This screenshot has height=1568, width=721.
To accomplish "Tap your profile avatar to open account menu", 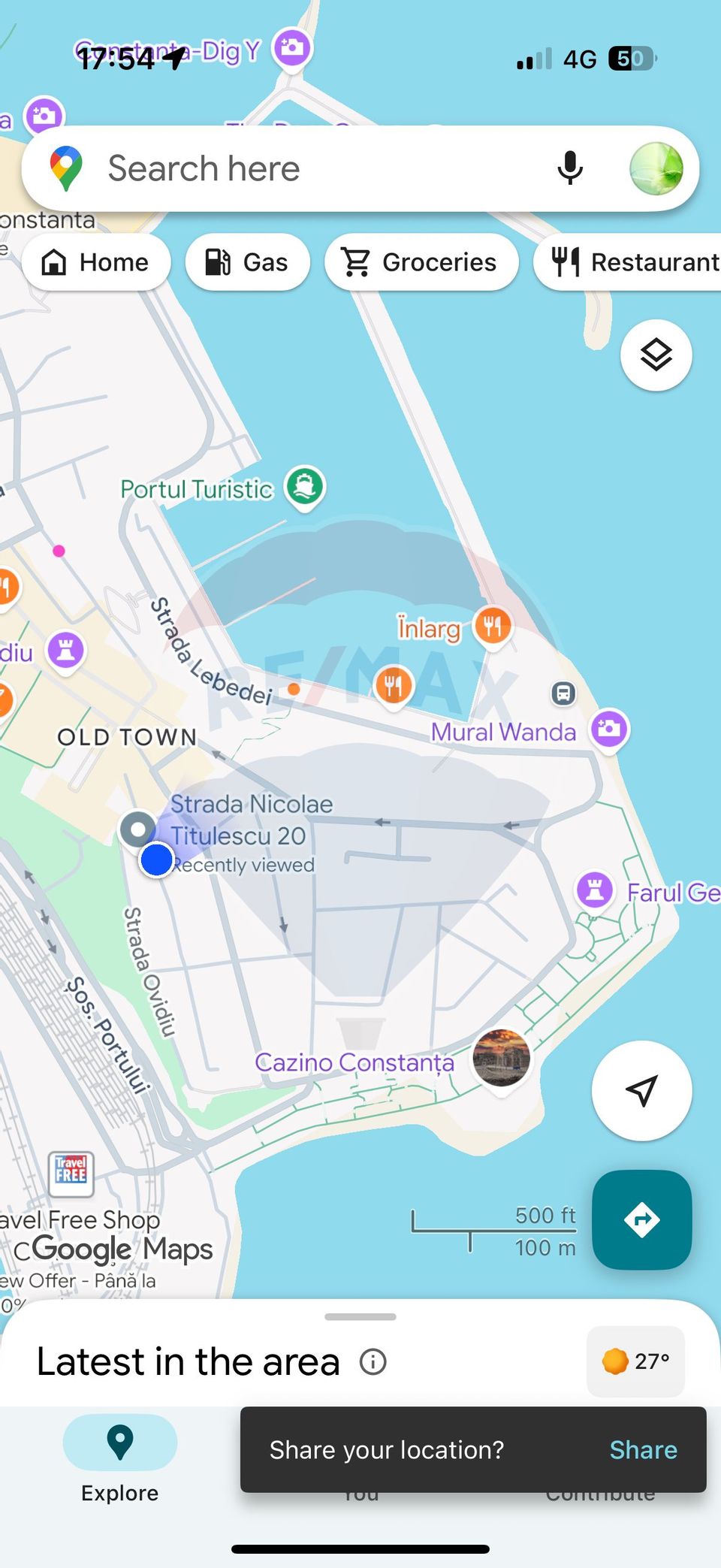I will pos(657,168).
